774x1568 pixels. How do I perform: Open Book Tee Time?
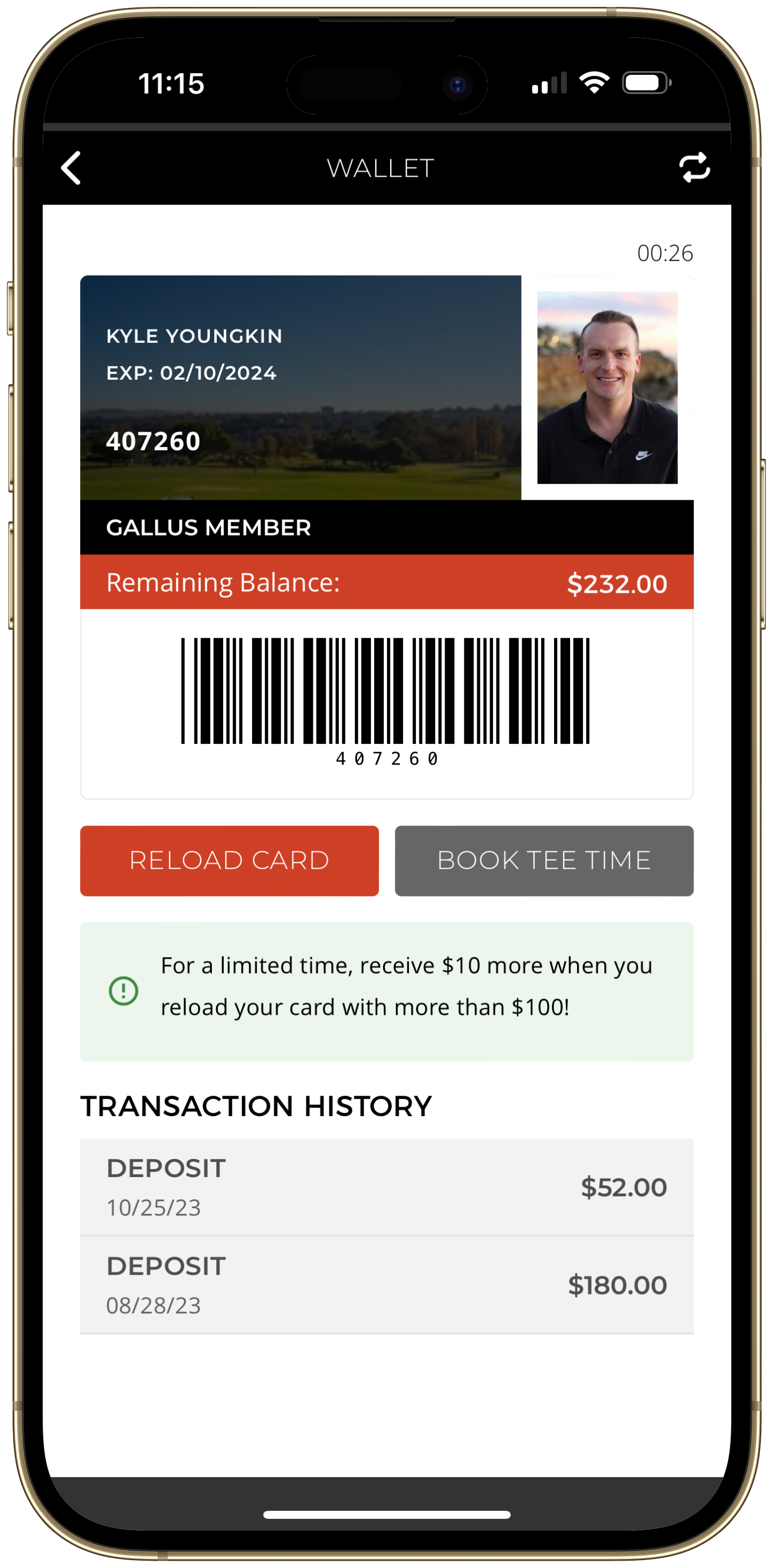pyautogui.click(x=544, y=861)
